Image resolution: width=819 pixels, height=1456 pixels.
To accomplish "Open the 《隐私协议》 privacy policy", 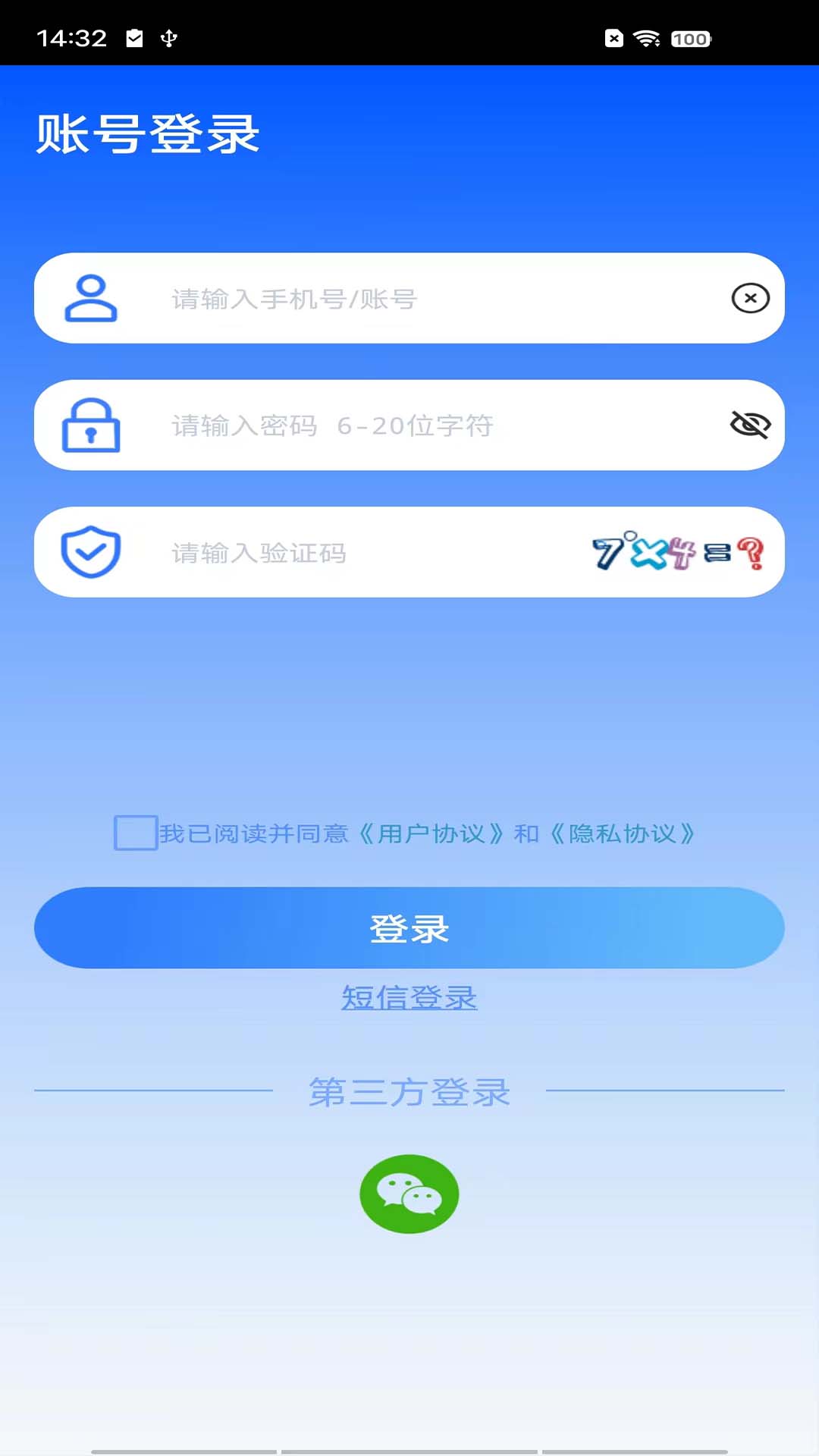I will click(x=622, y=833).
